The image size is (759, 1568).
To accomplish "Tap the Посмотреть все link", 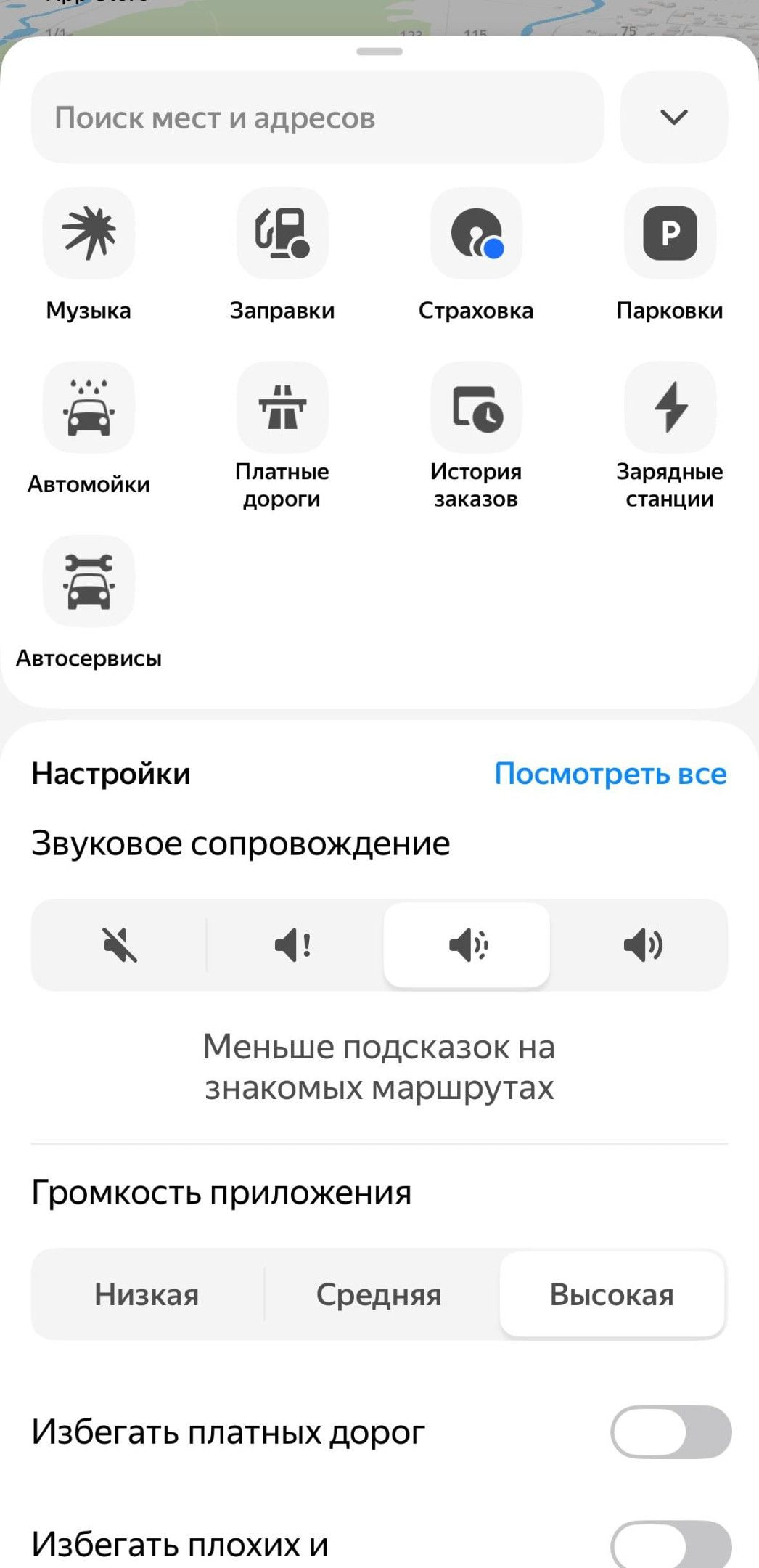I will (x=610, y=774).
